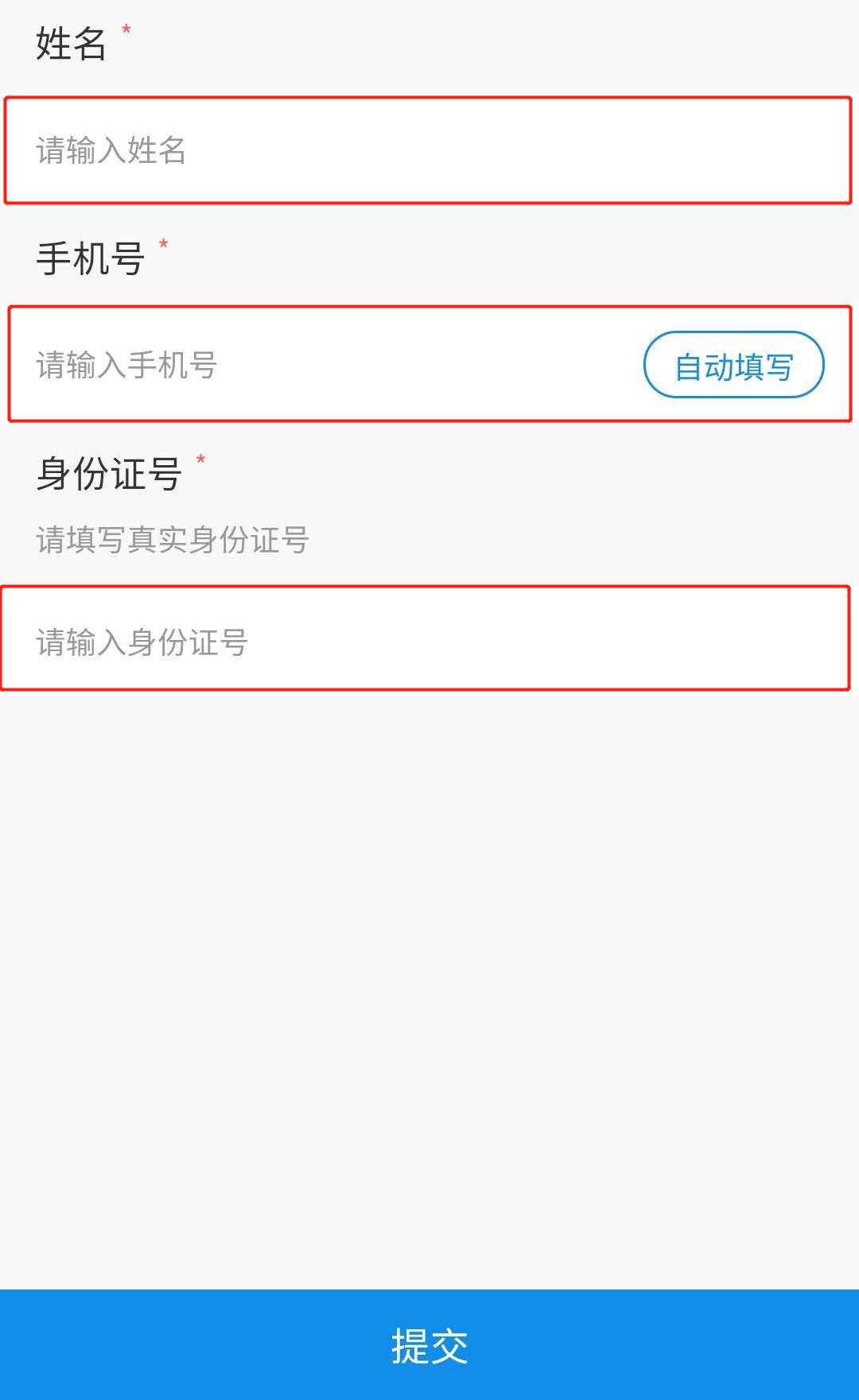Tap the 姓名 name input field
Screen dimensions: 859x1400
(428, 150)
